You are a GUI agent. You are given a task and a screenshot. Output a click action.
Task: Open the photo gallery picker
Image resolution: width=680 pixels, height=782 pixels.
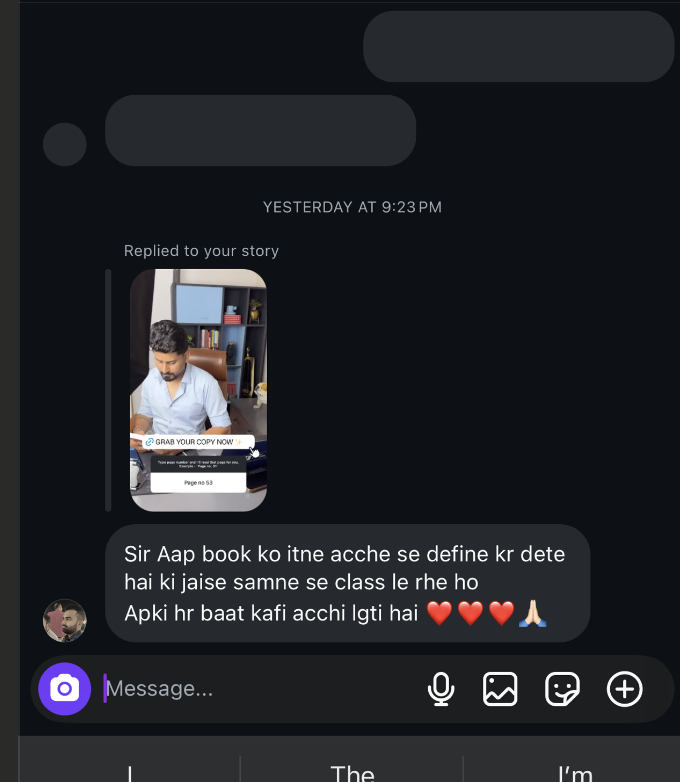(500, 689)
